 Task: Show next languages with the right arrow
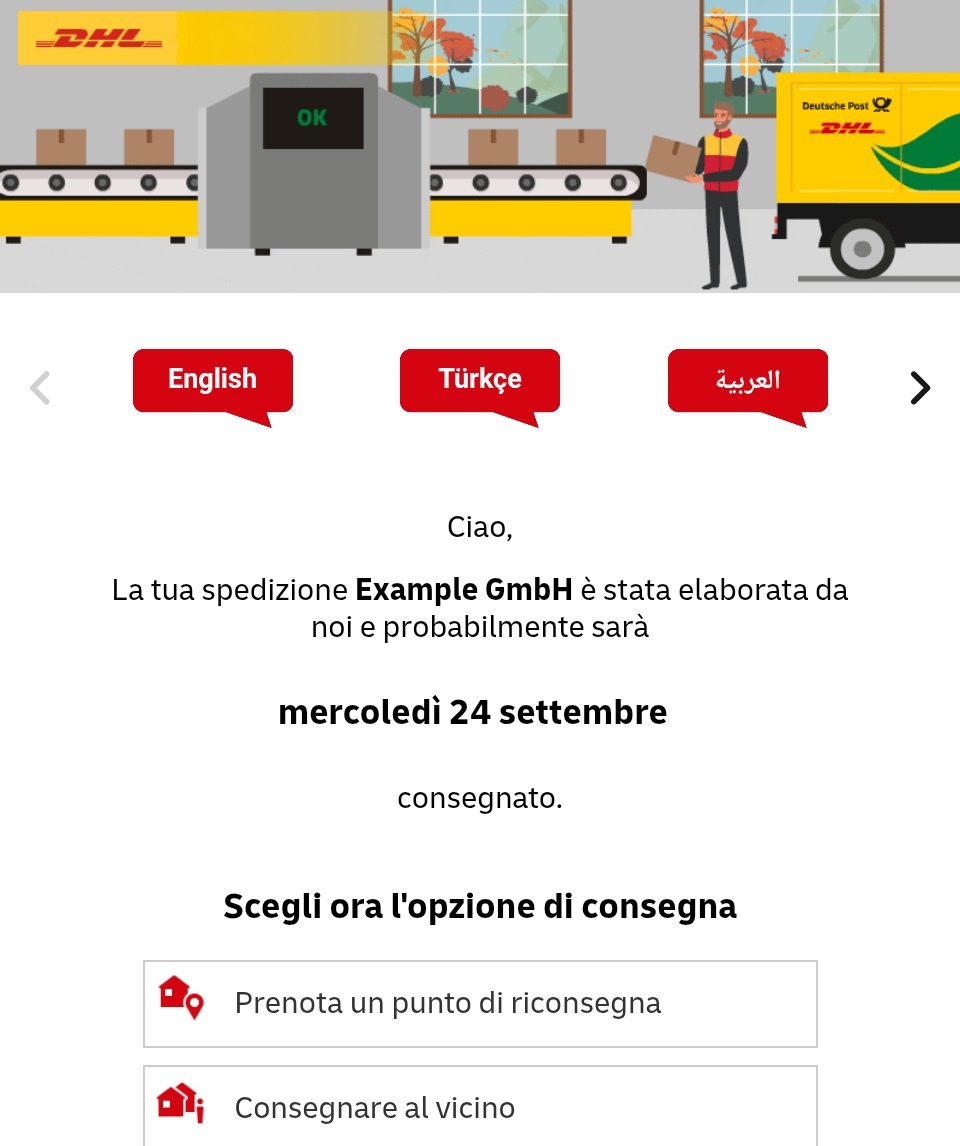920,388
